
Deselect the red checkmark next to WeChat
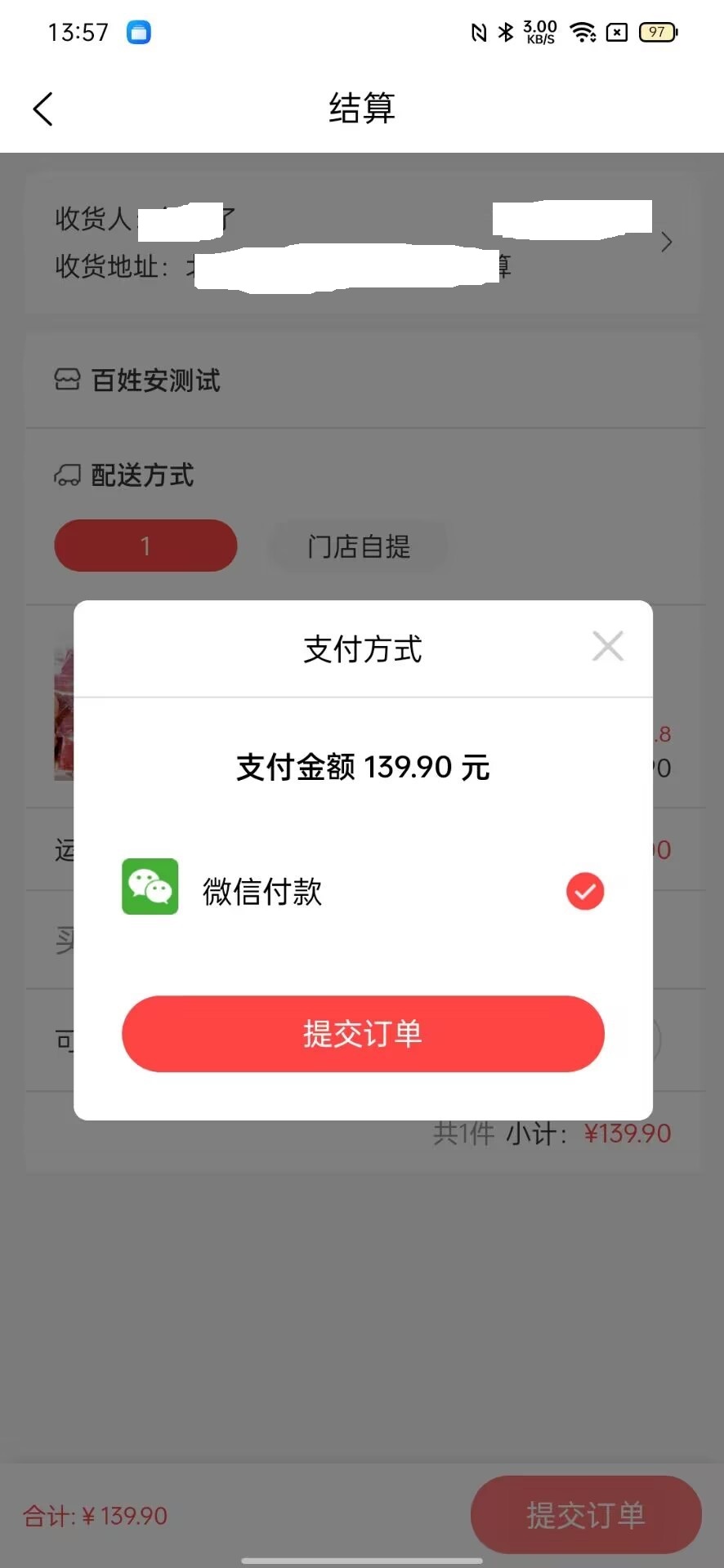coord(584,891)
